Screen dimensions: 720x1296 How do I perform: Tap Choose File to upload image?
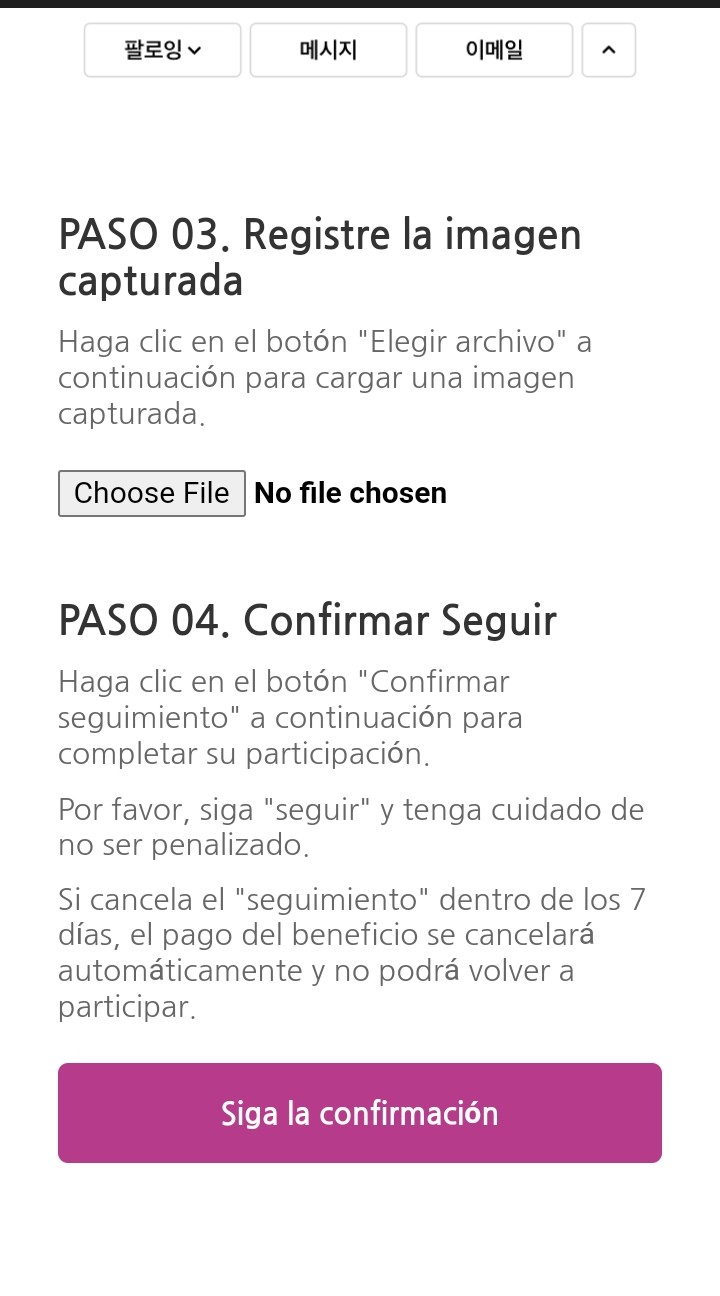pyautogui.click(x=152, y=493)
